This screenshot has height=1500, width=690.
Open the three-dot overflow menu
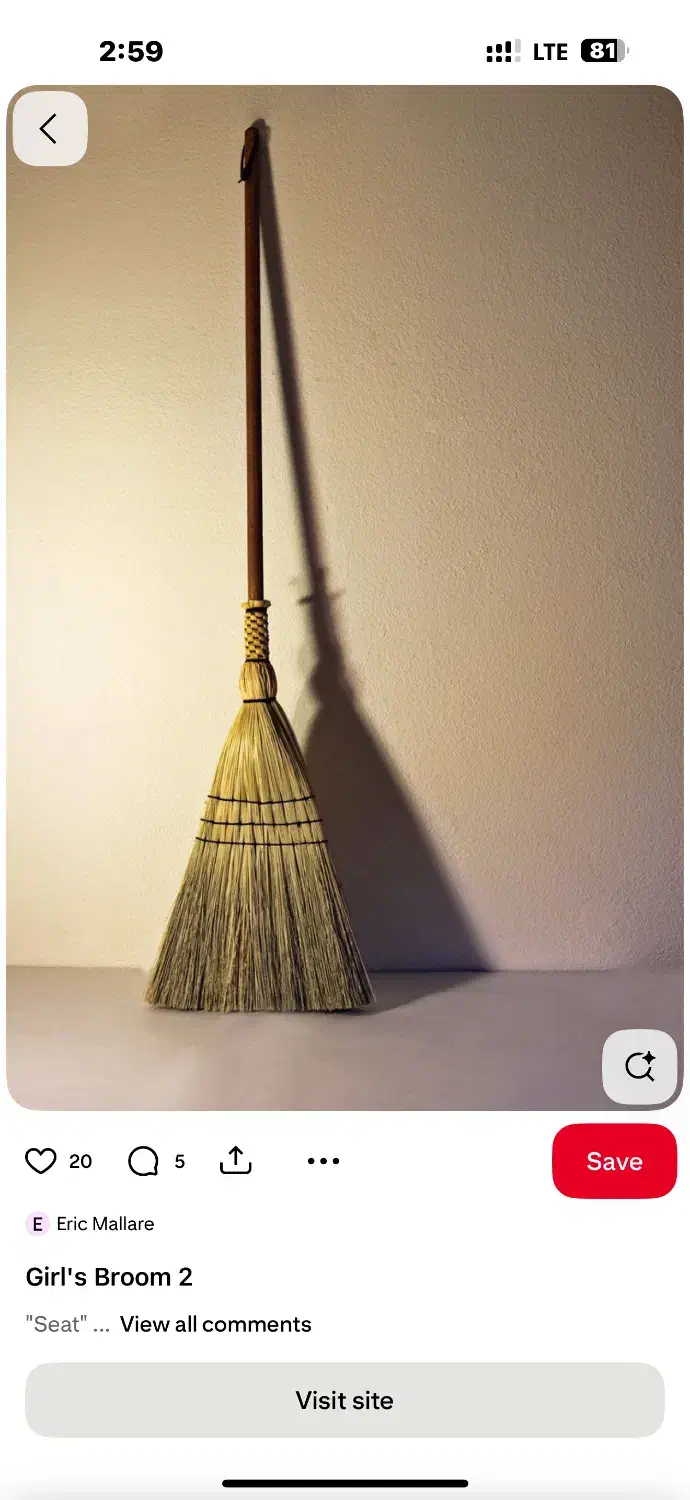click(x=323, y=1161)
